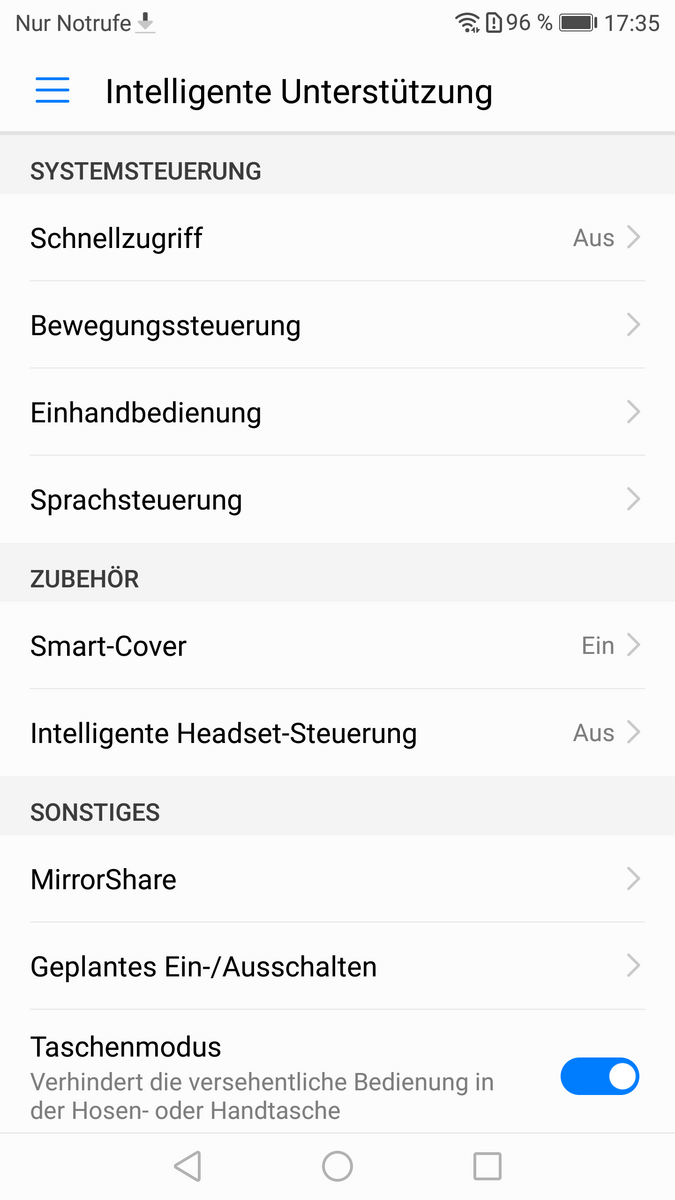Image resolution: width=675 pixels, height=1200 pixels.
Task: Open Bewegungssteuerung settings
Action: tap(337, 325)
